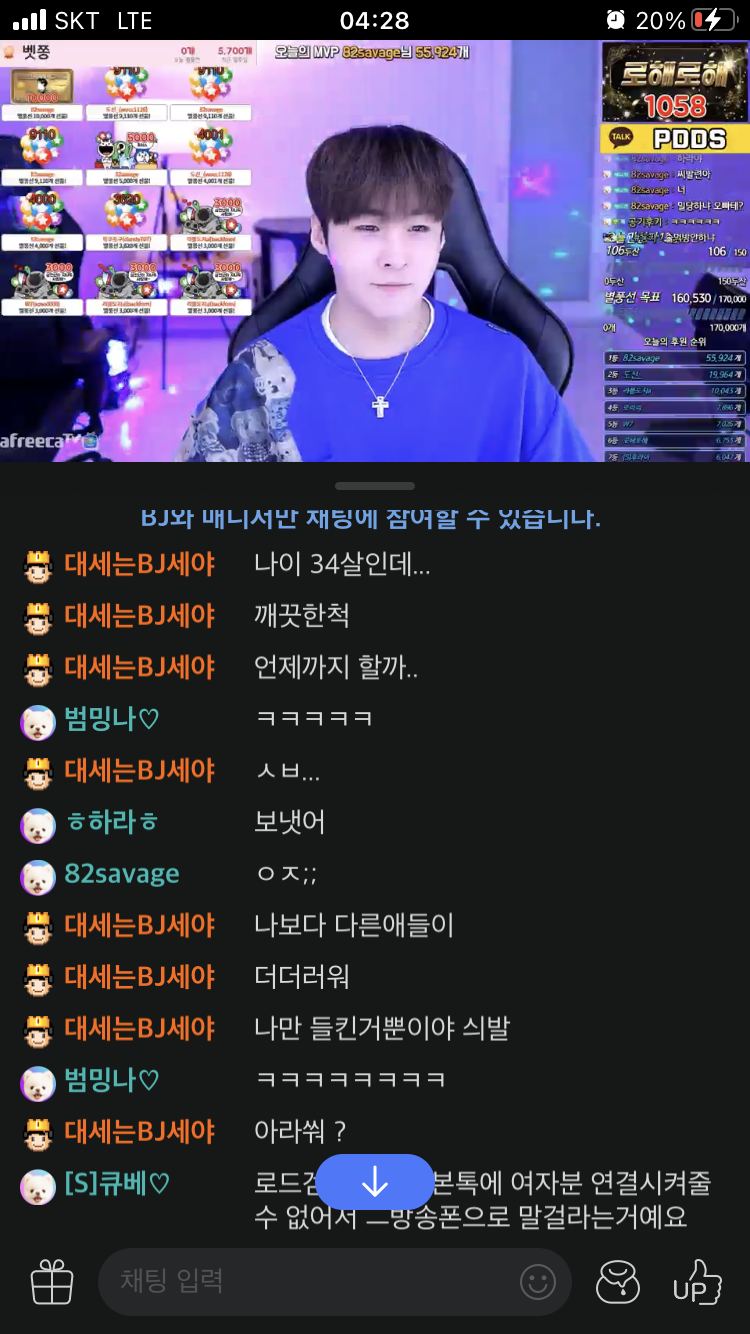Tap the chat panel drag handle

(375, 486)
